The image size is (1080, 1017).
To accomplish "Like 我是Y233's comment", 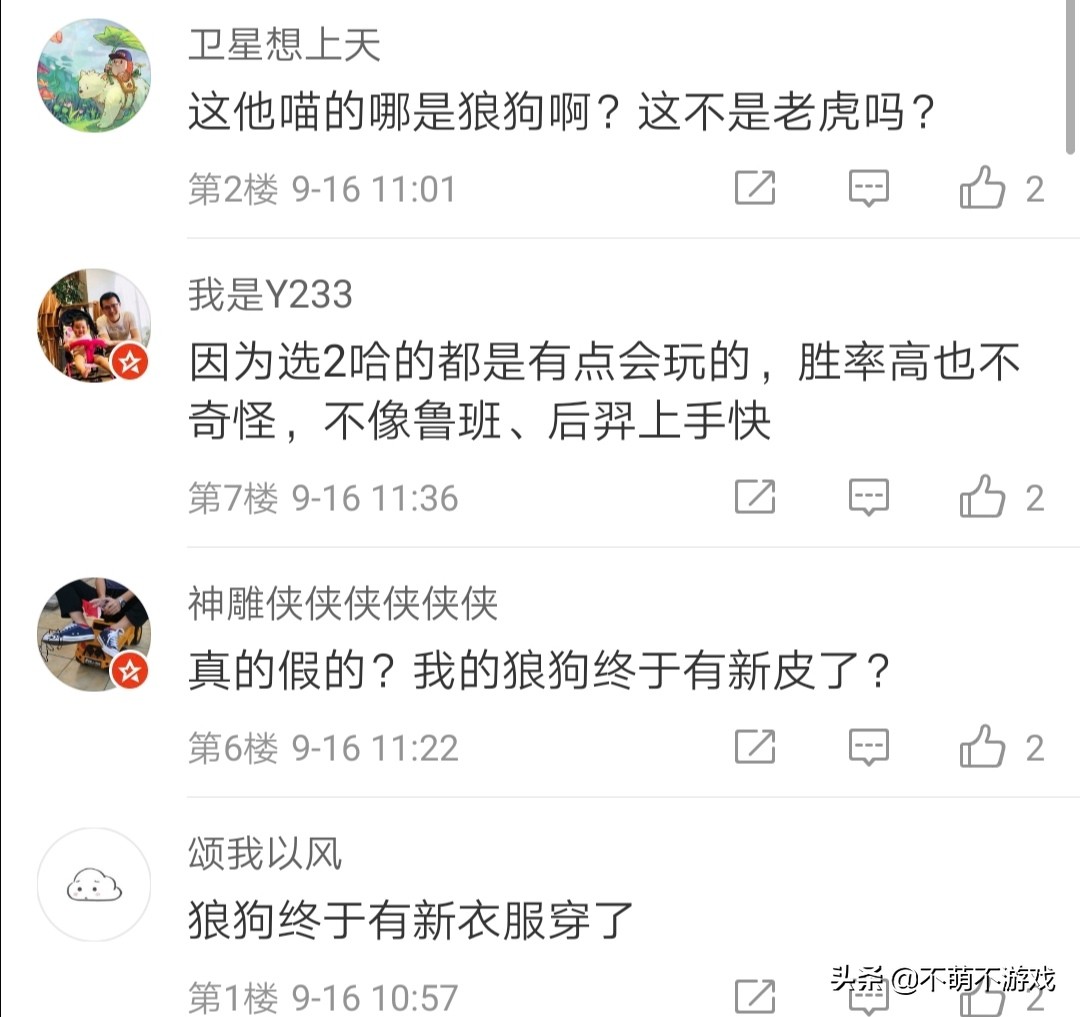I will pos(982,497).
